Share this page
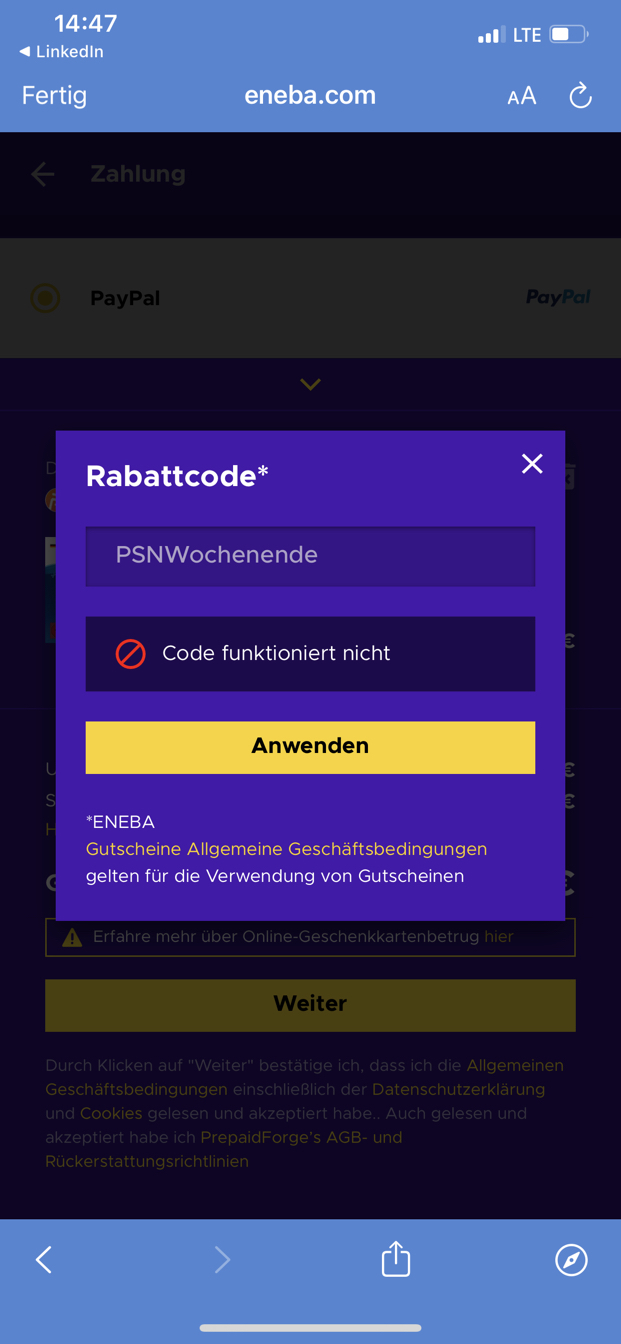 (x=396, y=1259)
